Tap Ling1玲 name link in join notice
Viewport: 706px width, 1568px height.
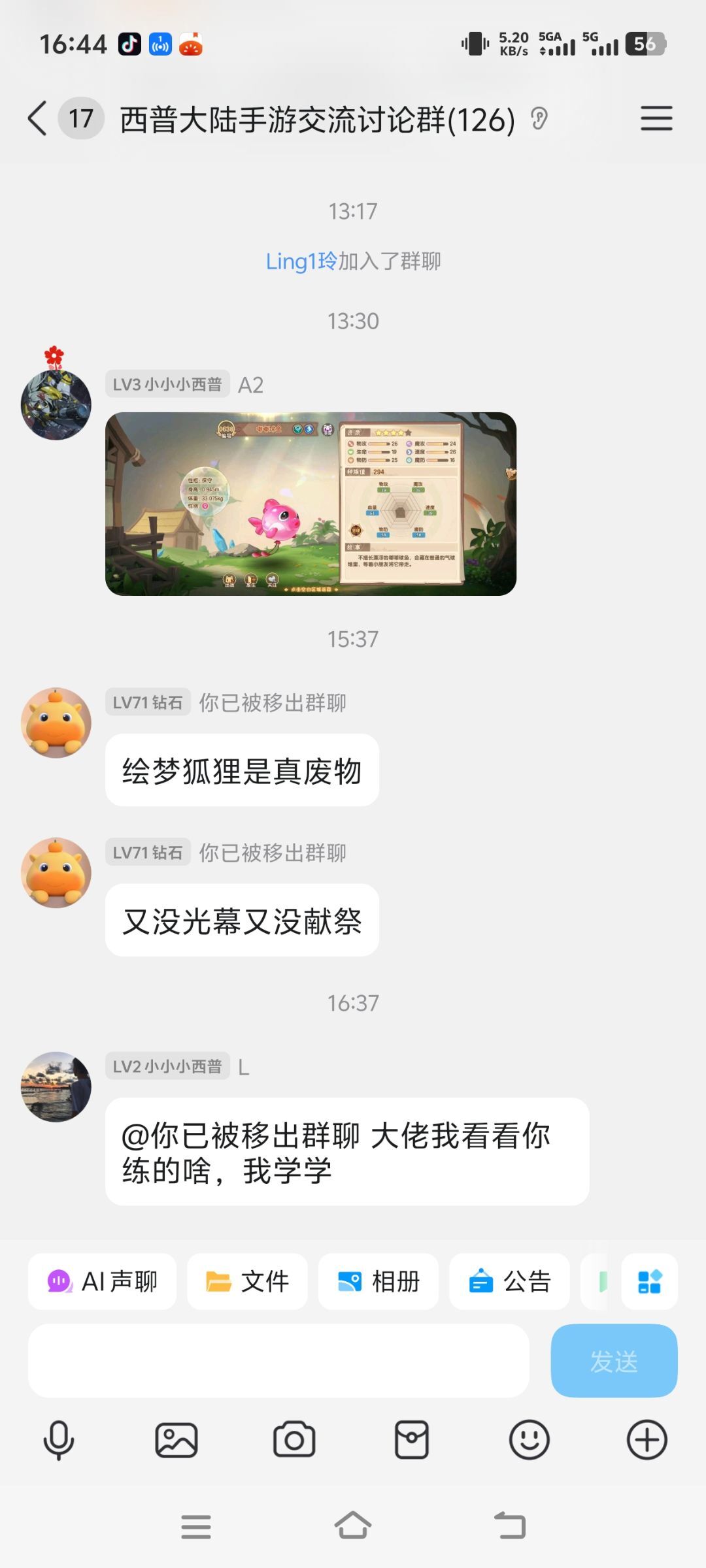click(x=301, y=261)
